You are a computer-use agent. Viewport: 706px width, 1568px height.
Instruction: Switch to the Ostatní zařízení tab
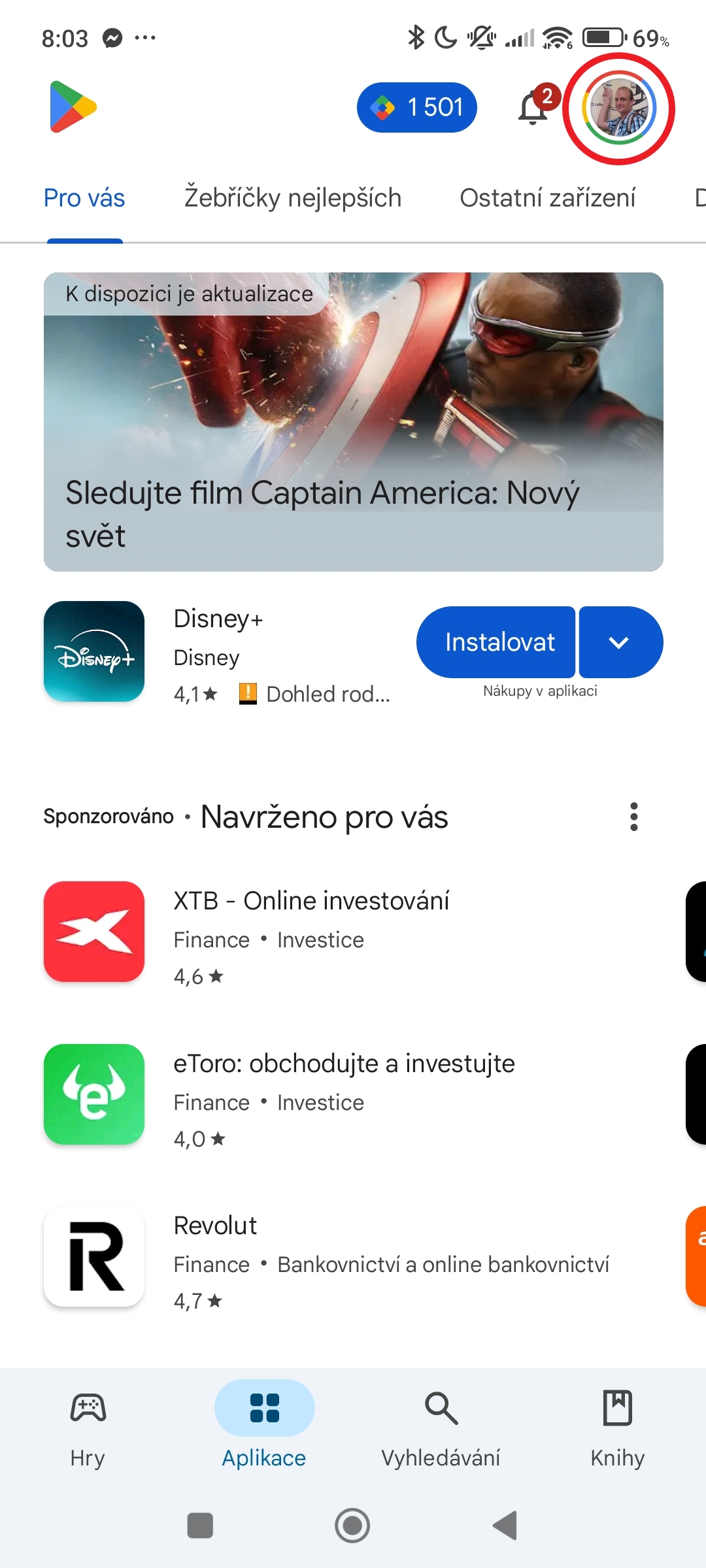(x=547, y=198)
